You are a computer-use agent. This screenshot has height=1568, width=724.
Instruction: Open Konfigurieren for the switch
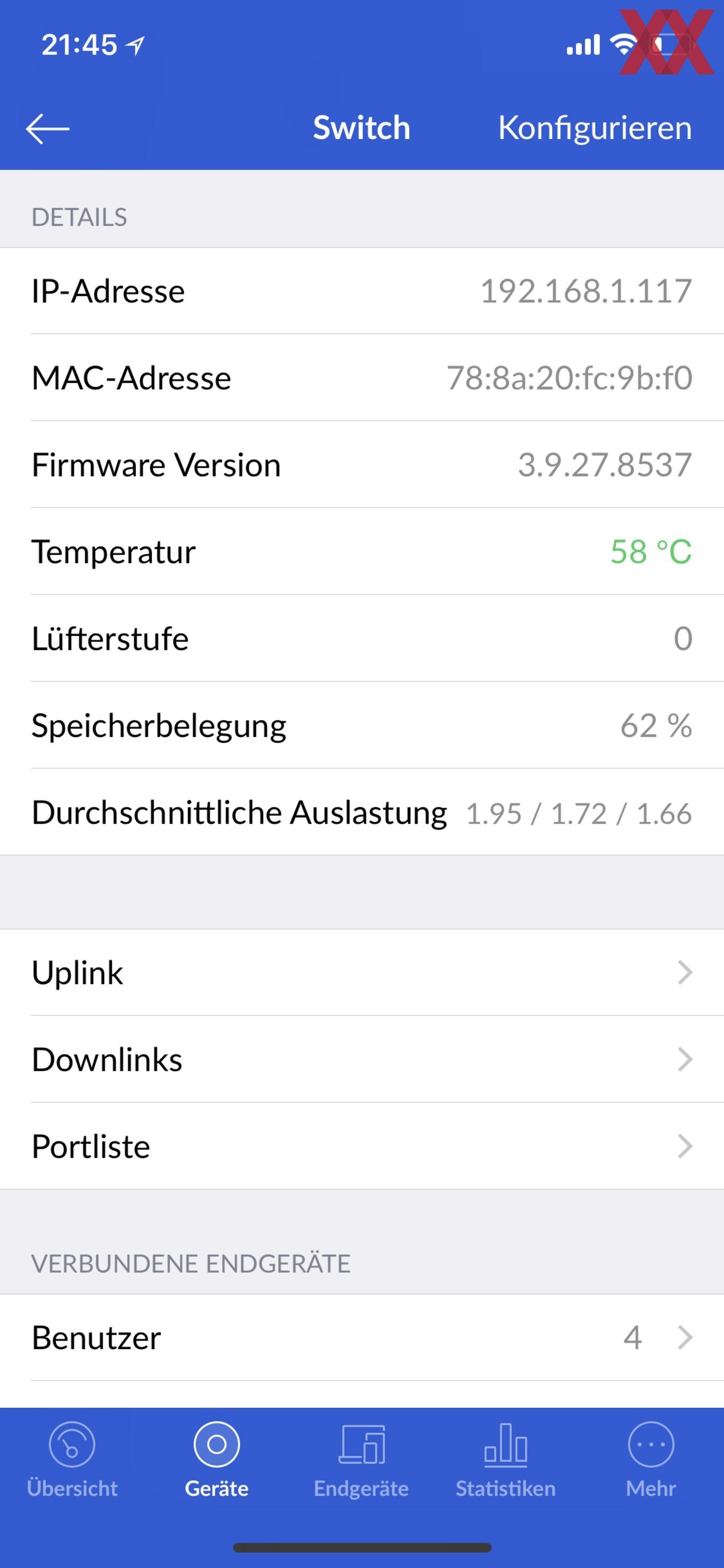tap(595, 128)
